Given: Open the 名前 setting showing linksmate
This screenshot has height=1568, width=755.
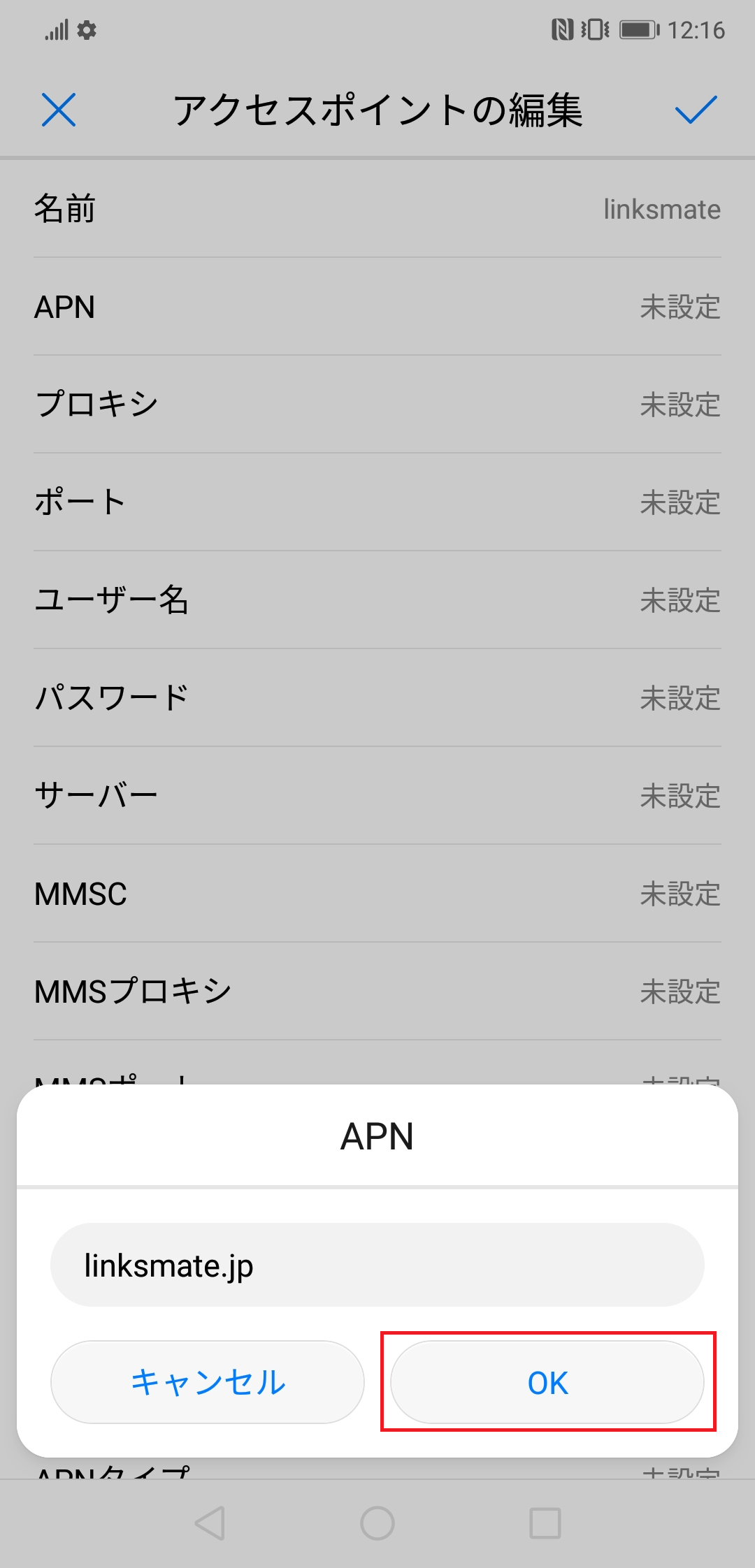Looking at the screenshot, I should click(x=377, y=209).
